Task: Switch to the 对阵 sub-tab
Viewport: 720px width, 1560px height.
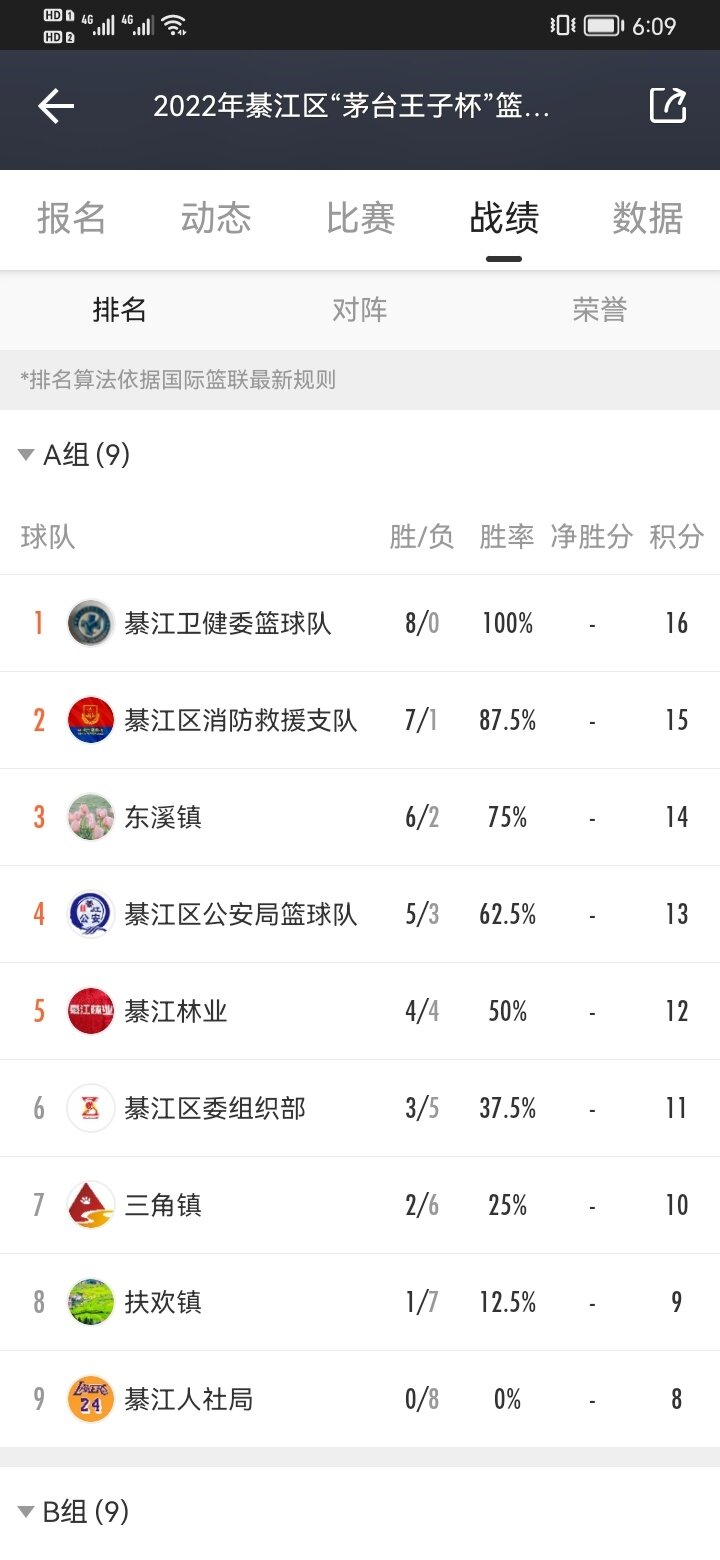Action: coord(360,310)
